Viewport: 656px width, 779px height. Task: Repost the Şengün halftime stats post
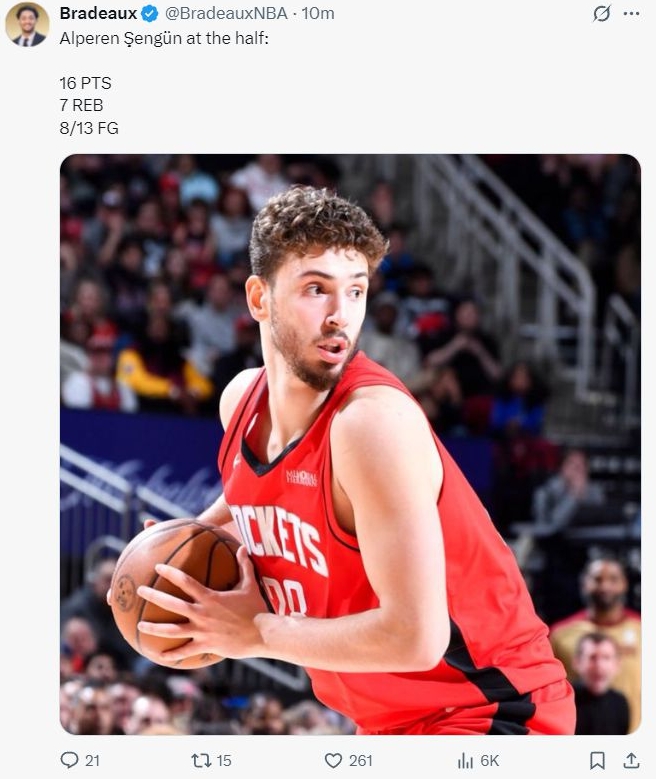(201, 761)
